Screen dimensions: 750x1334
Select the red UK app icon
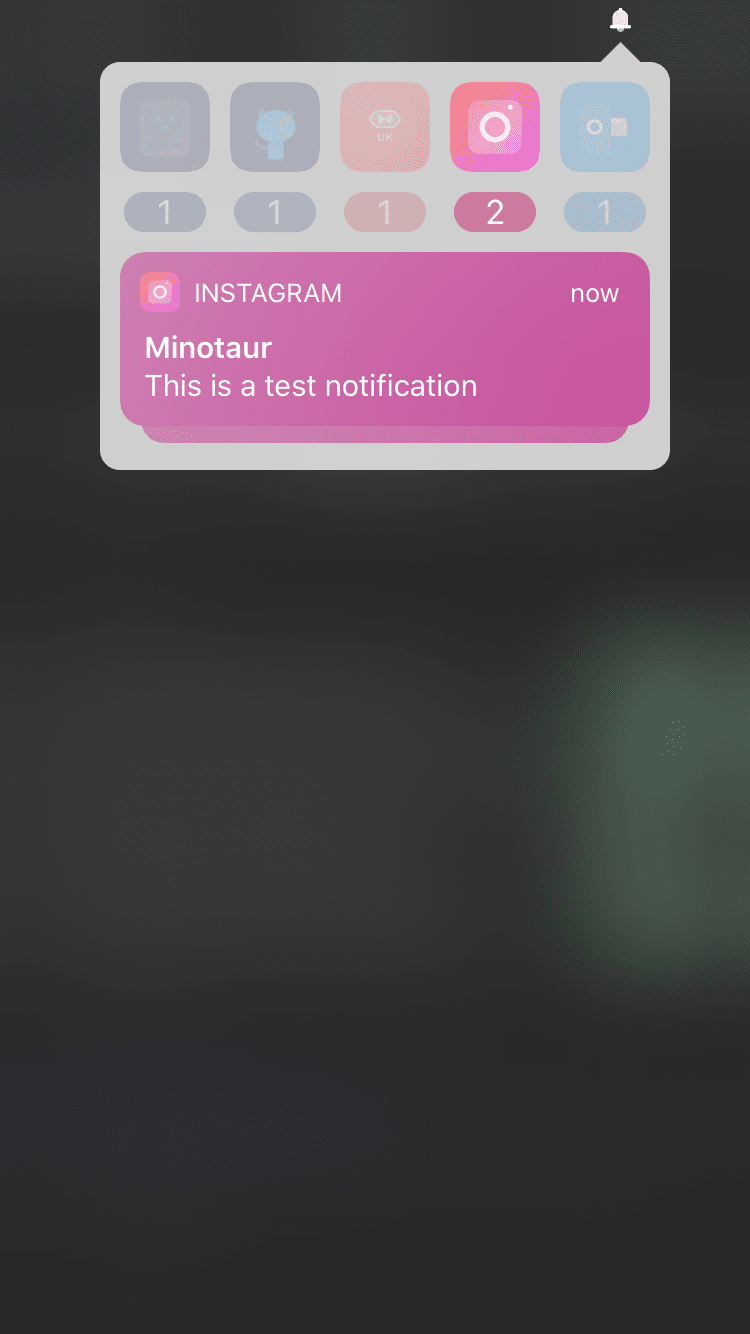(385, 127)
